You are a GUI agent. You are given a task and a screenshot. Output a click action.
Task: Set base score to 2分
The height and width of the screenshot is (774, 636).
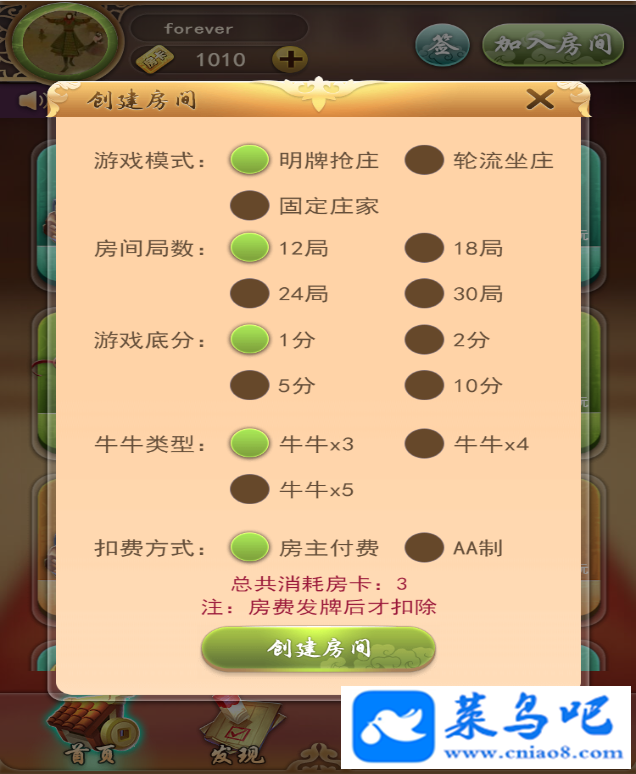(x=424, y=340)
